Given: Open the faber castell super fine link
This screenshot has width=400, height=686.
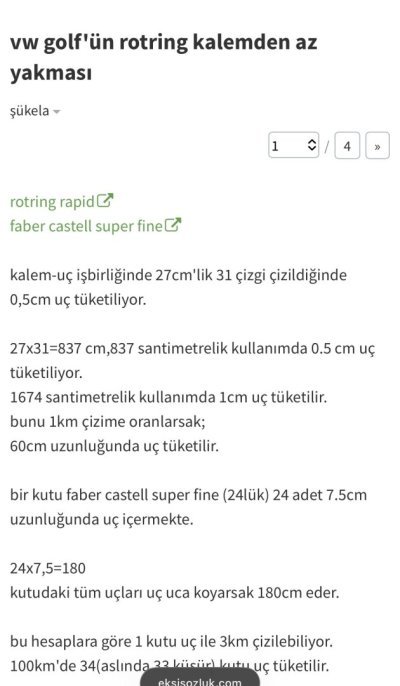Looking at the screenshot, I should (95, 226).
